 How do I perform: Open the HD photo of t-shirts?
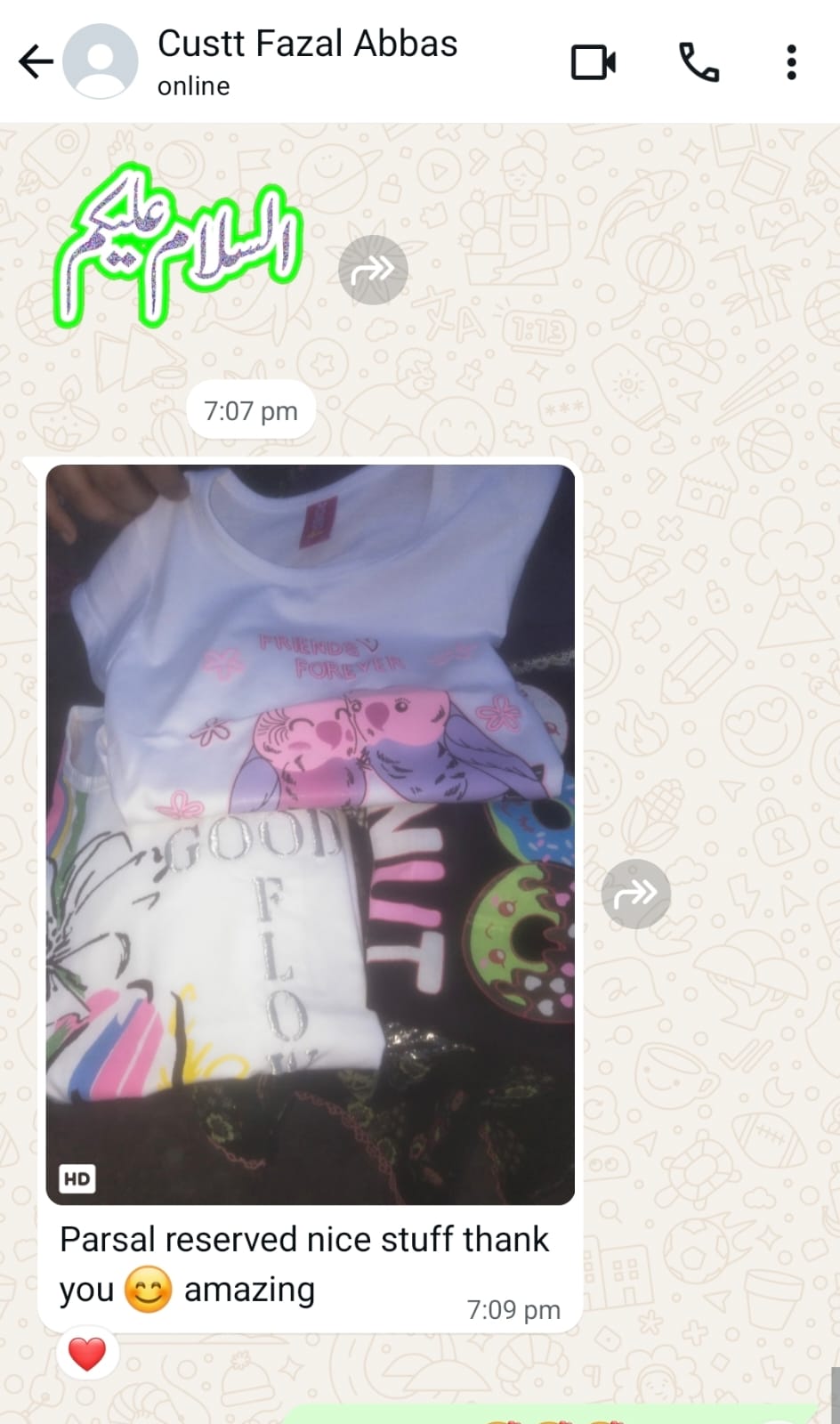311,835
